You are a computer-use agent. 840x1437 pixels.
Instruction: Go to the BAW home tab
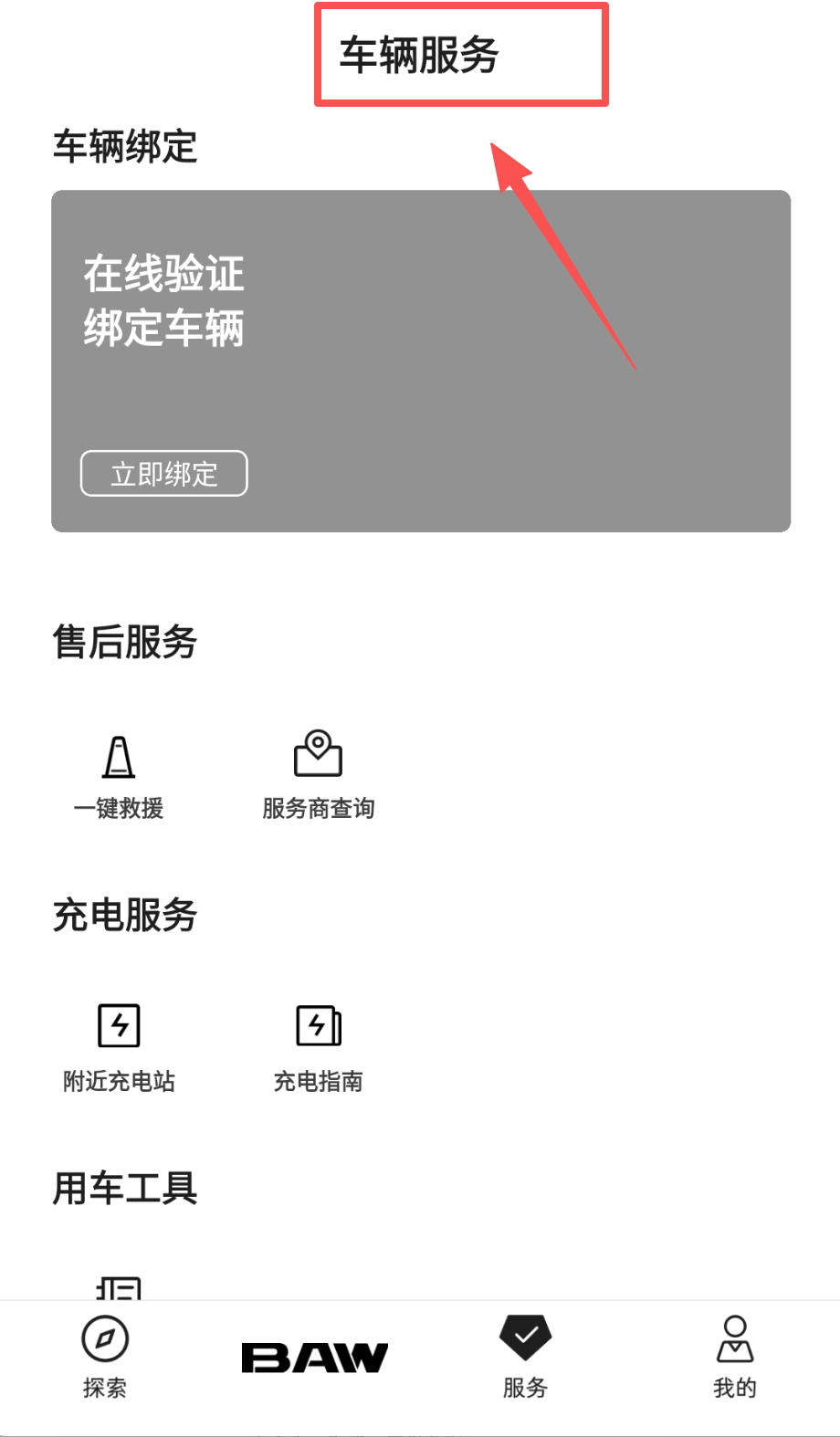pos(315,1358)
